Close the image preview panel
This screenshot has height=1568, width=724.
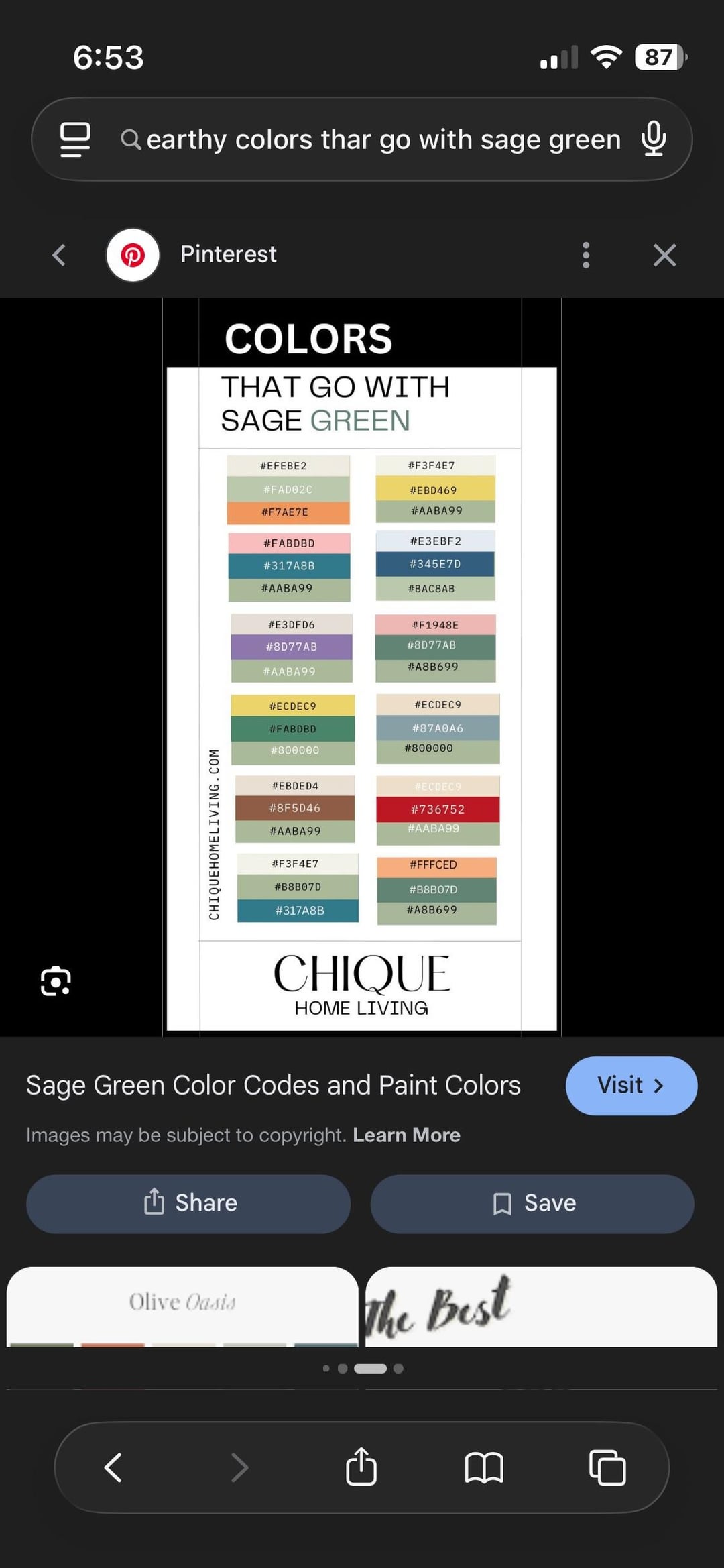click(664, 255)
